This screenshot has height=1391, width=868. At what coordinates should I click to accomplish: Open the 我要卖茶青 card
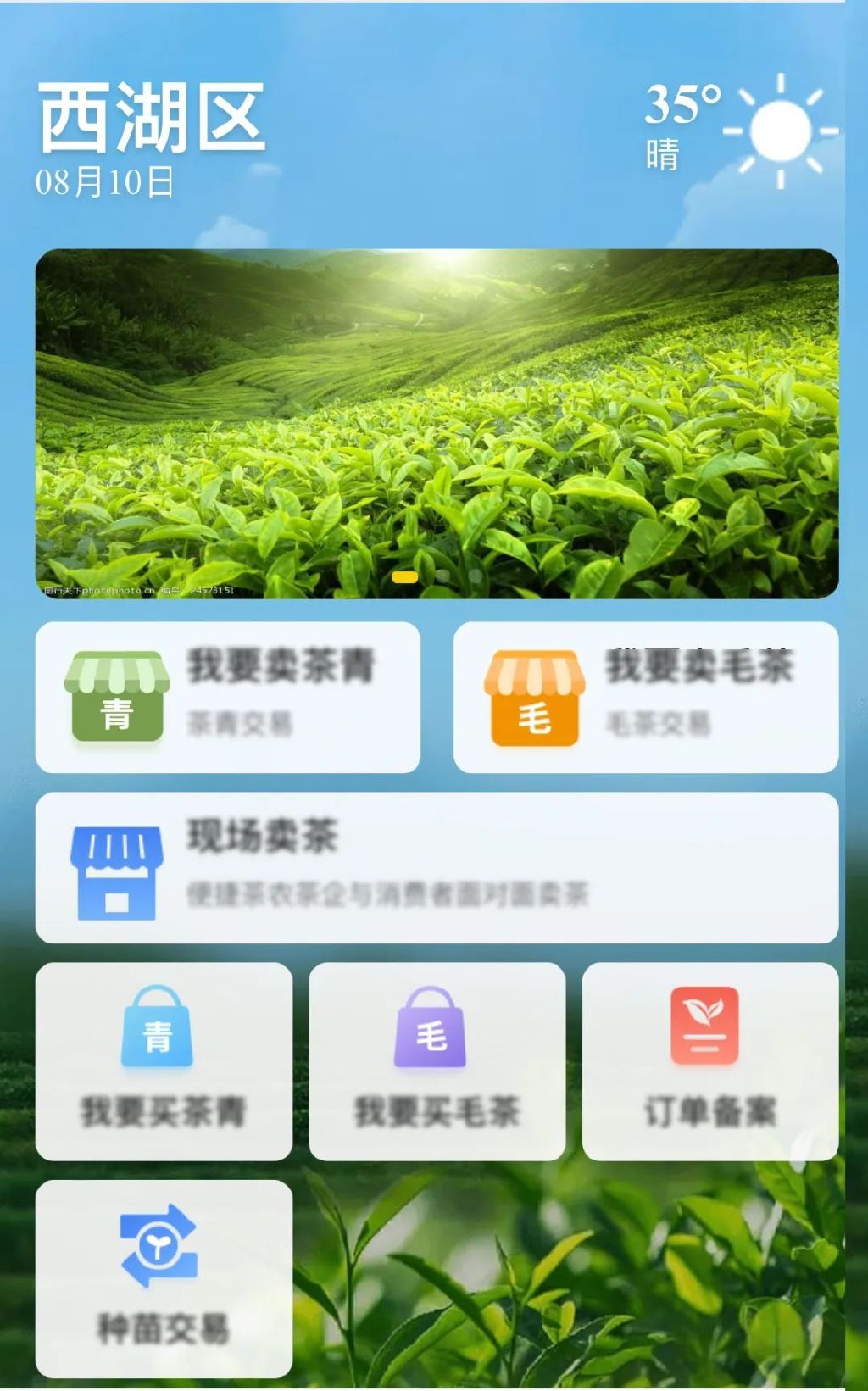pos(227,697)
